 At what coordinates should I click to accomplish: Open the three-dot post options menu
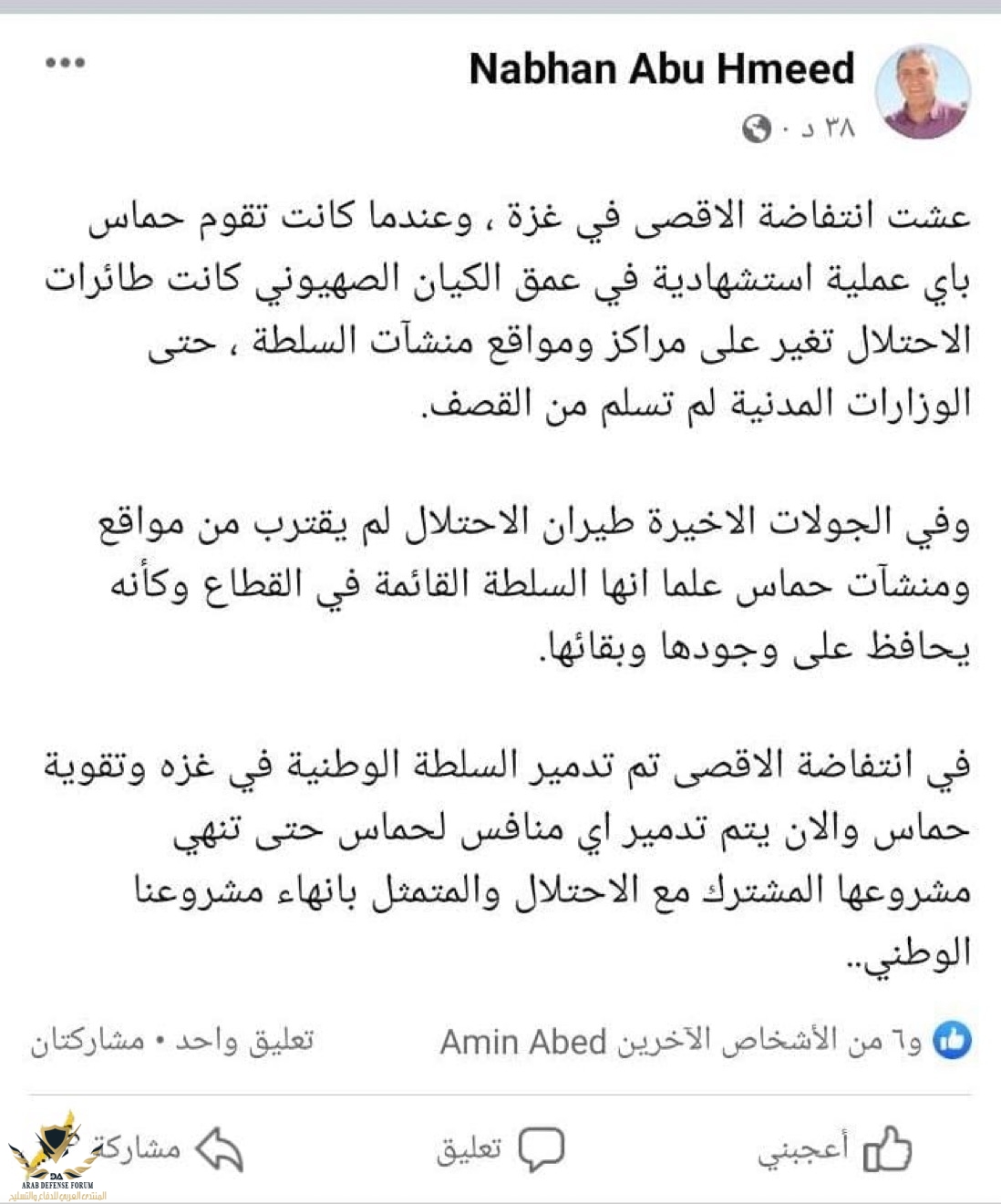[65, 63]
